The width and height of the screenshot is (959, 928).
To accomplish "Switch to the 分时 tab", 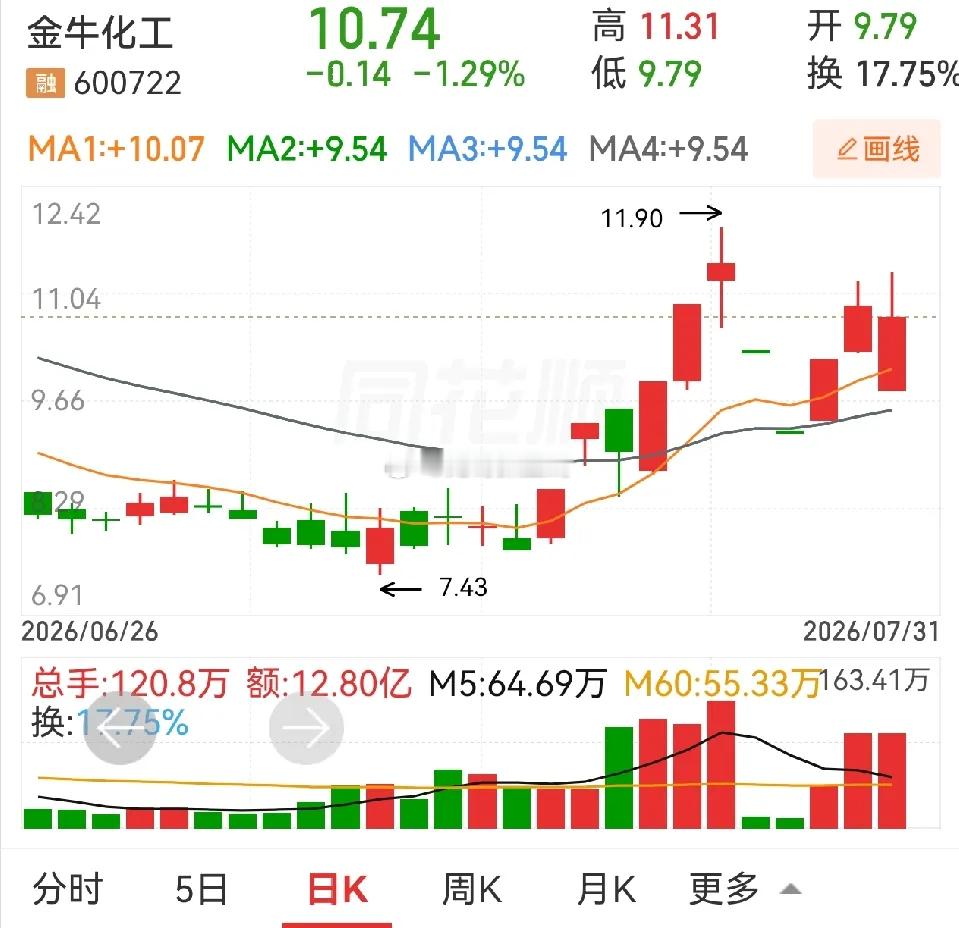I will pyautogui.click(x=68, y=888).
